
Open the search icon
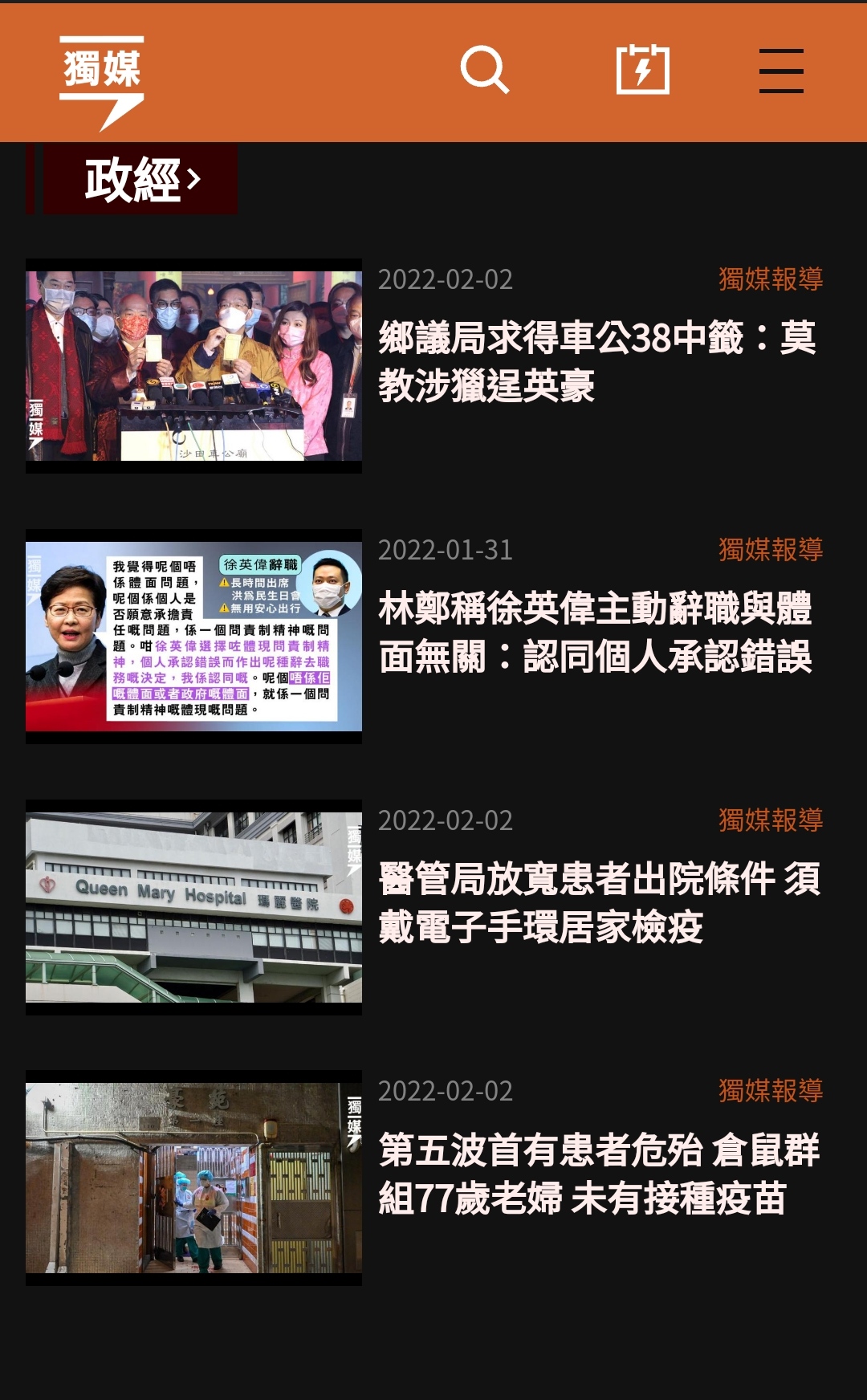click(x=484, y=70)
